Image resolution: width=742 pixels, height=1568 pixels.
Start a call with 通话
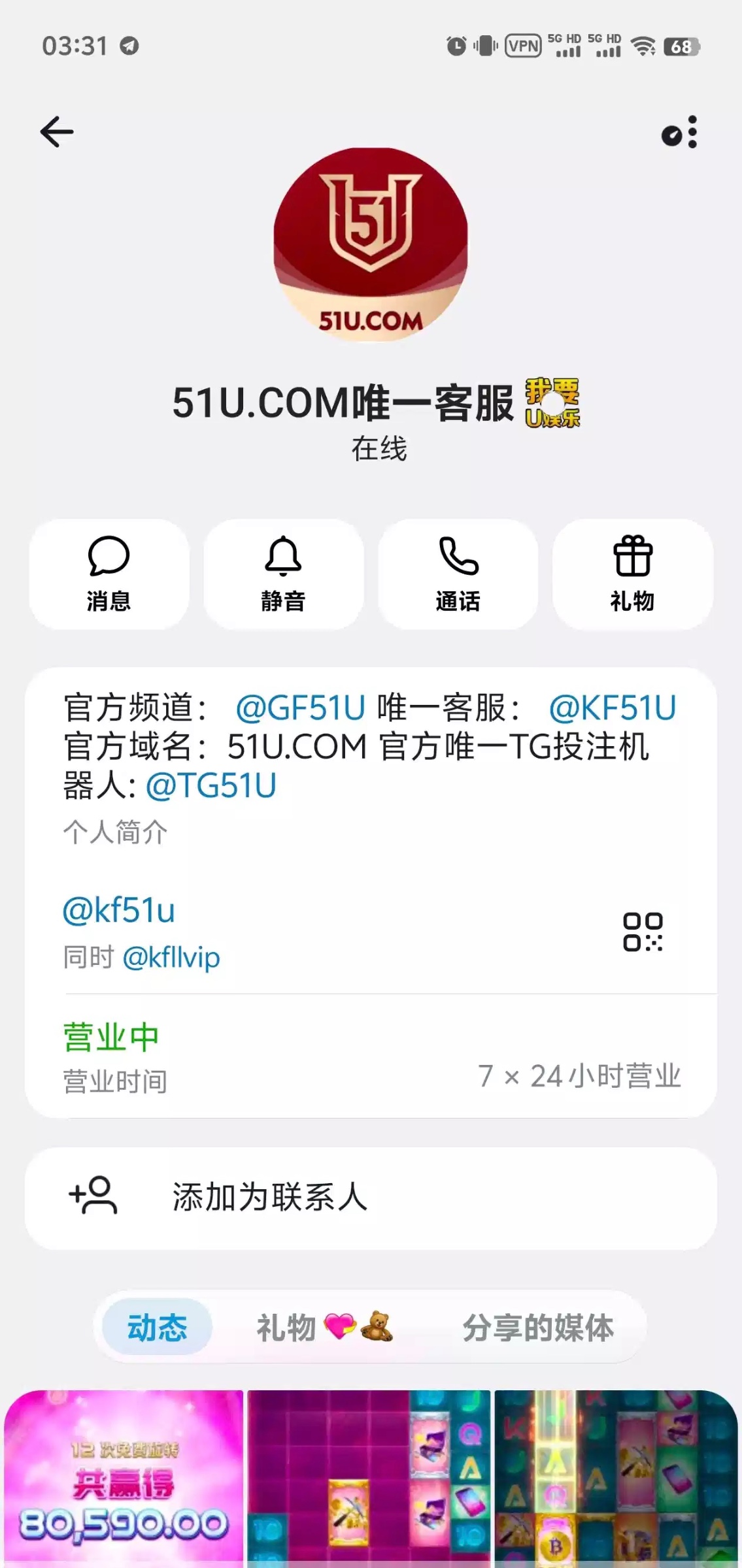458,574
